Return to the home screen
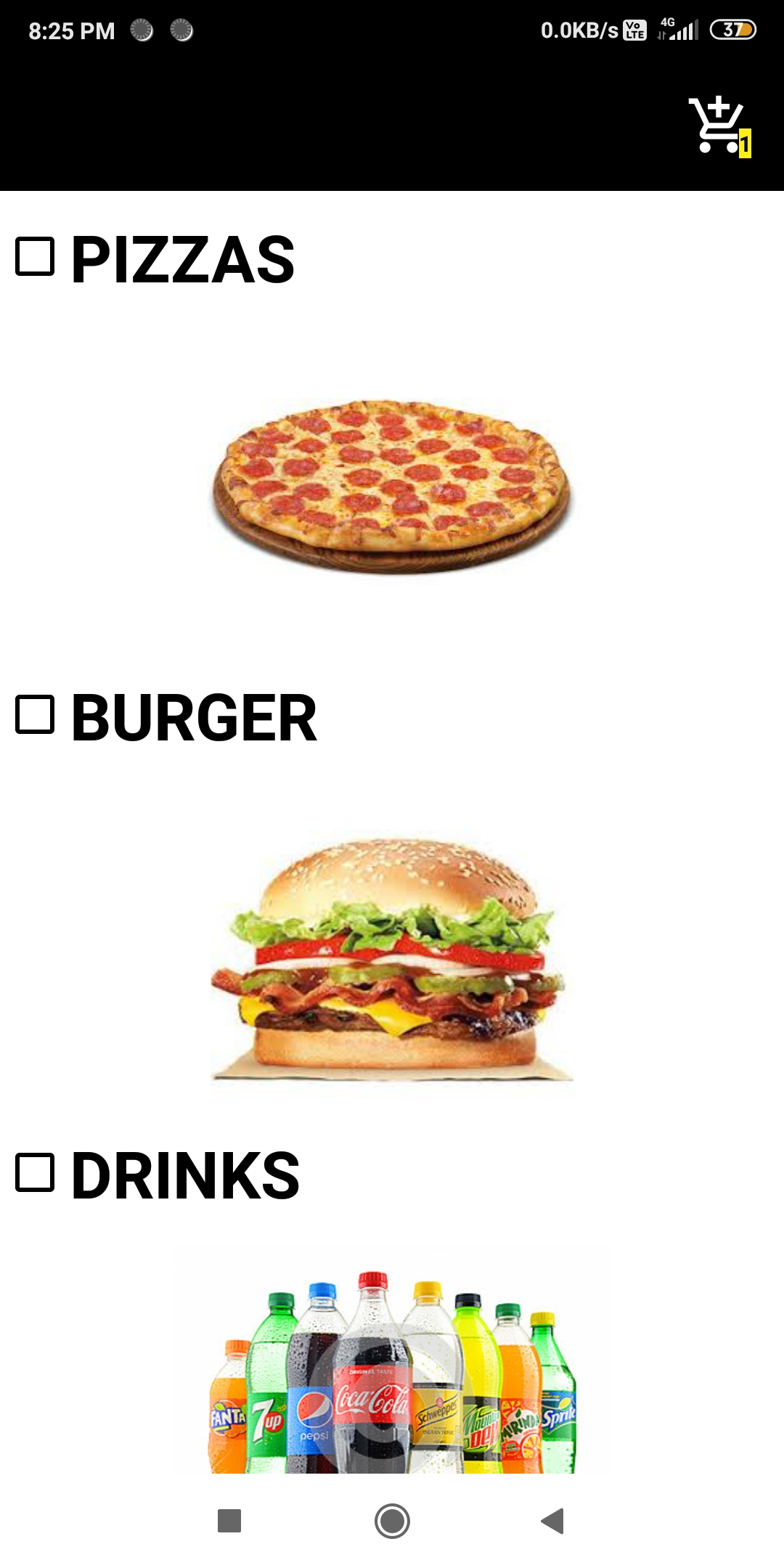This screenshot has width=784, height=1568. [x=392, y=1520]
